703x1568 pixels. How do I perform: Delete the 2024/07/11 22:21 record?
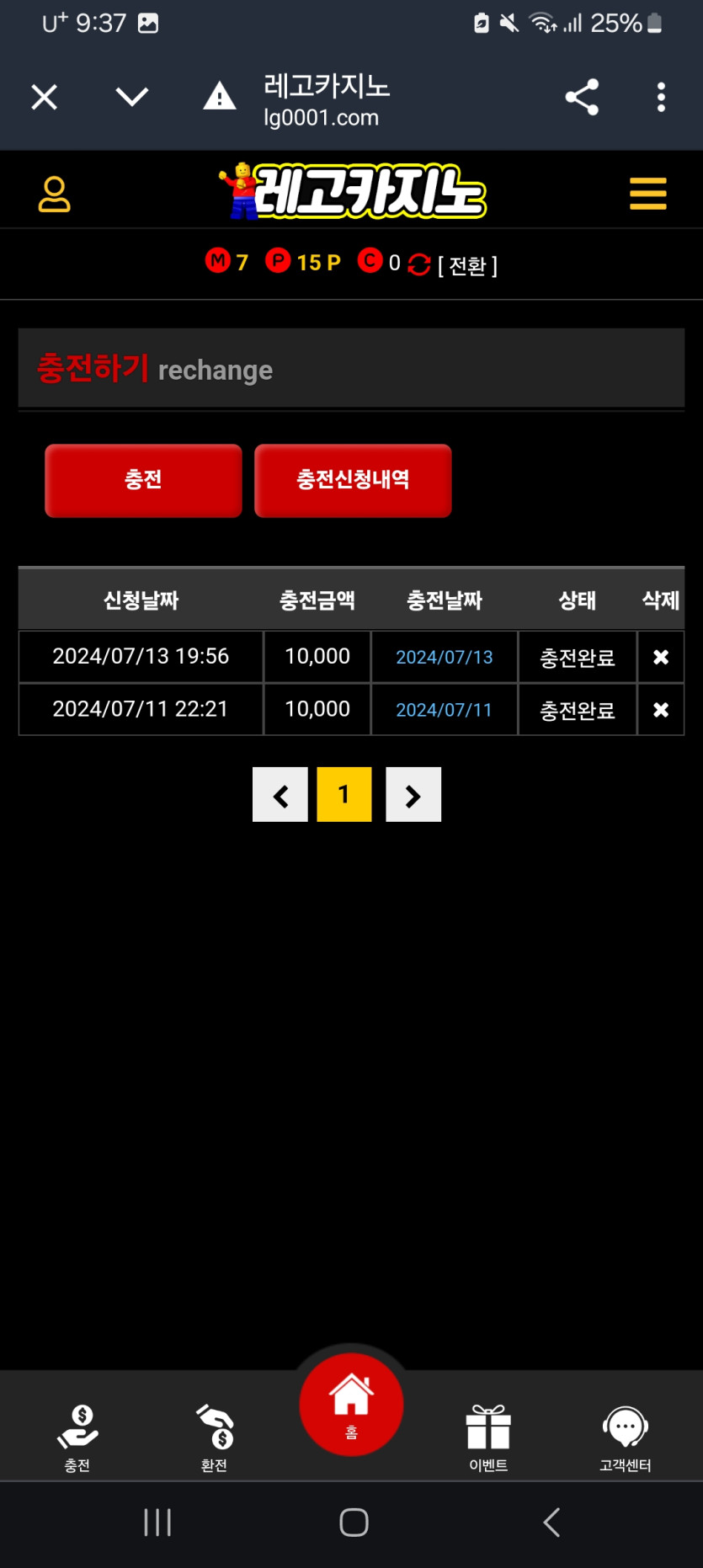pyautogui.click(x=661, y=710)
